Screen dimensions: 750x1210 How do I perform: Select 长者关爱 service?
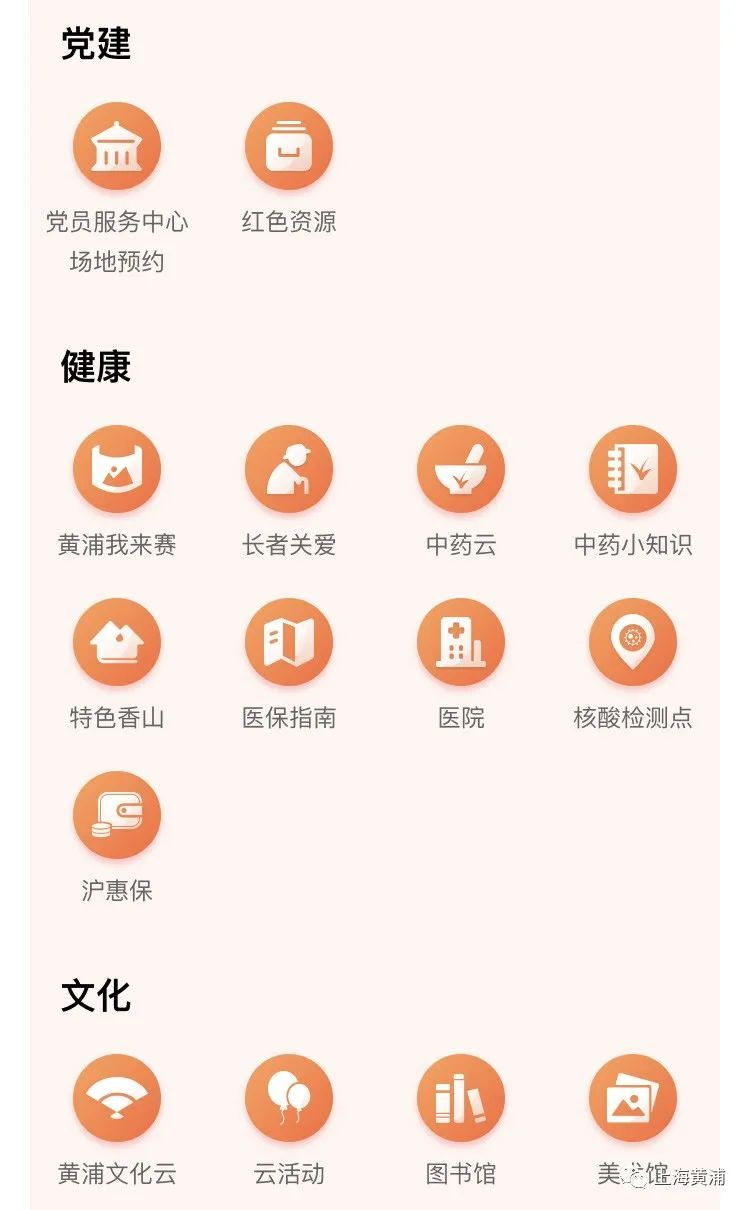tap(289, 470)
